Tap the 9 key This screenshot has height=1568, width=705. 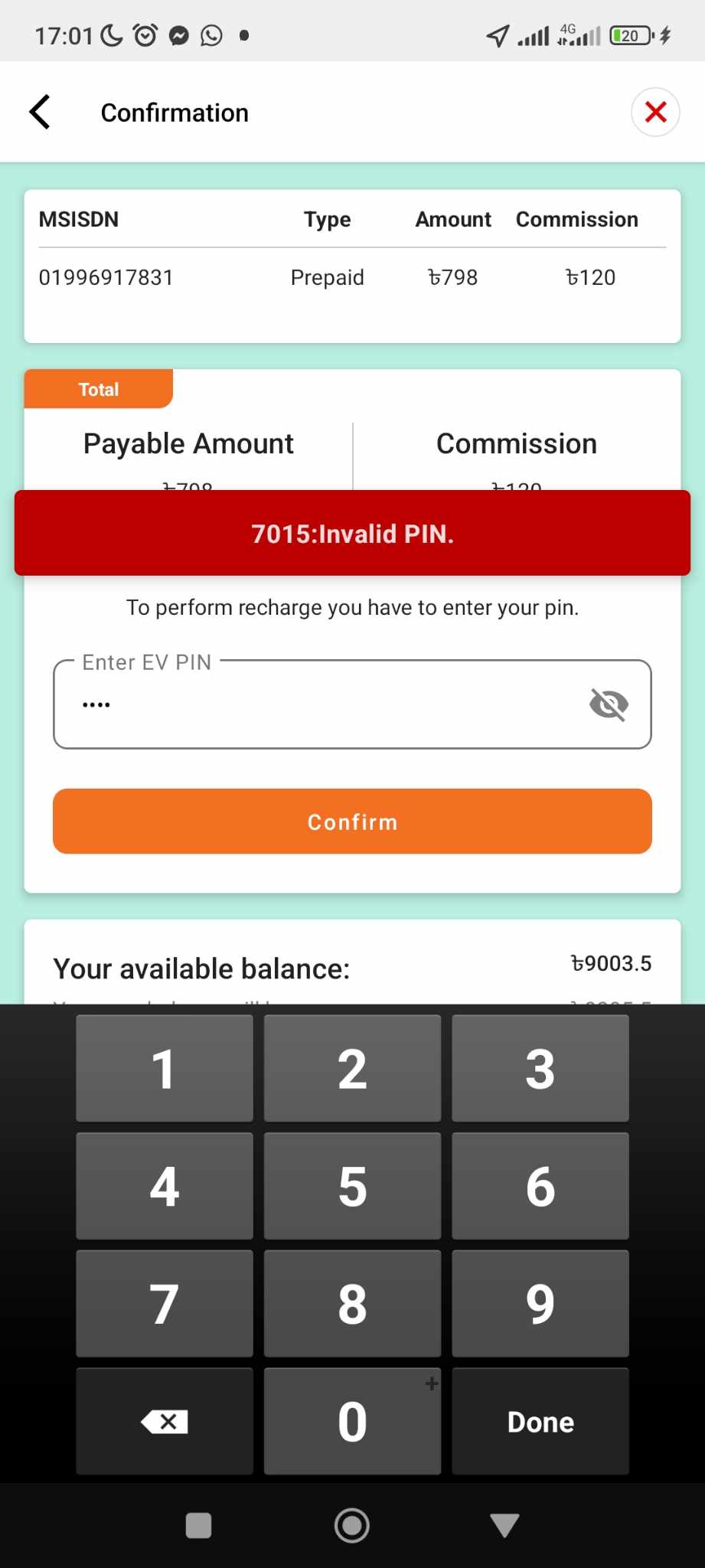click(540, 1304)
